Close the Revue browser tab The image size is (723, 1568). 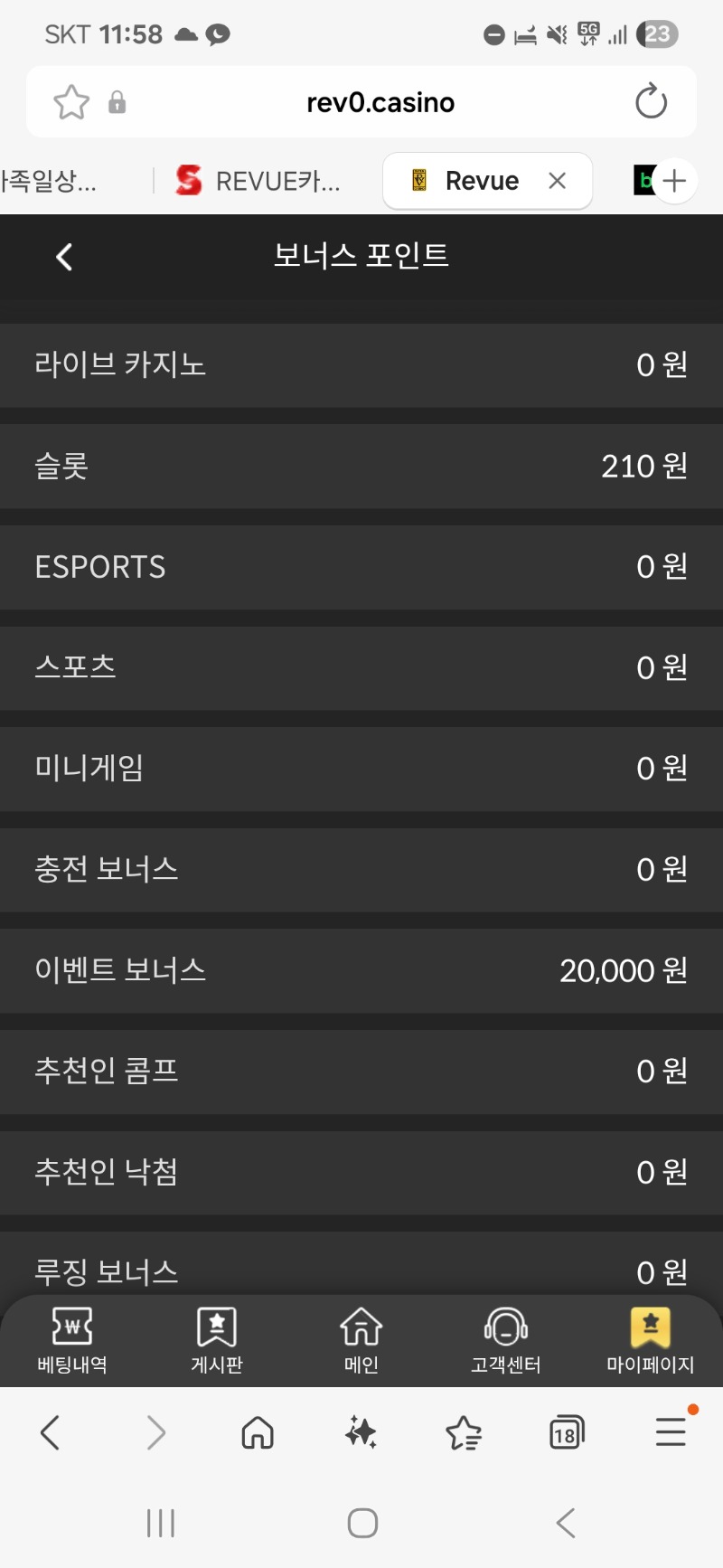pos(558,181)
